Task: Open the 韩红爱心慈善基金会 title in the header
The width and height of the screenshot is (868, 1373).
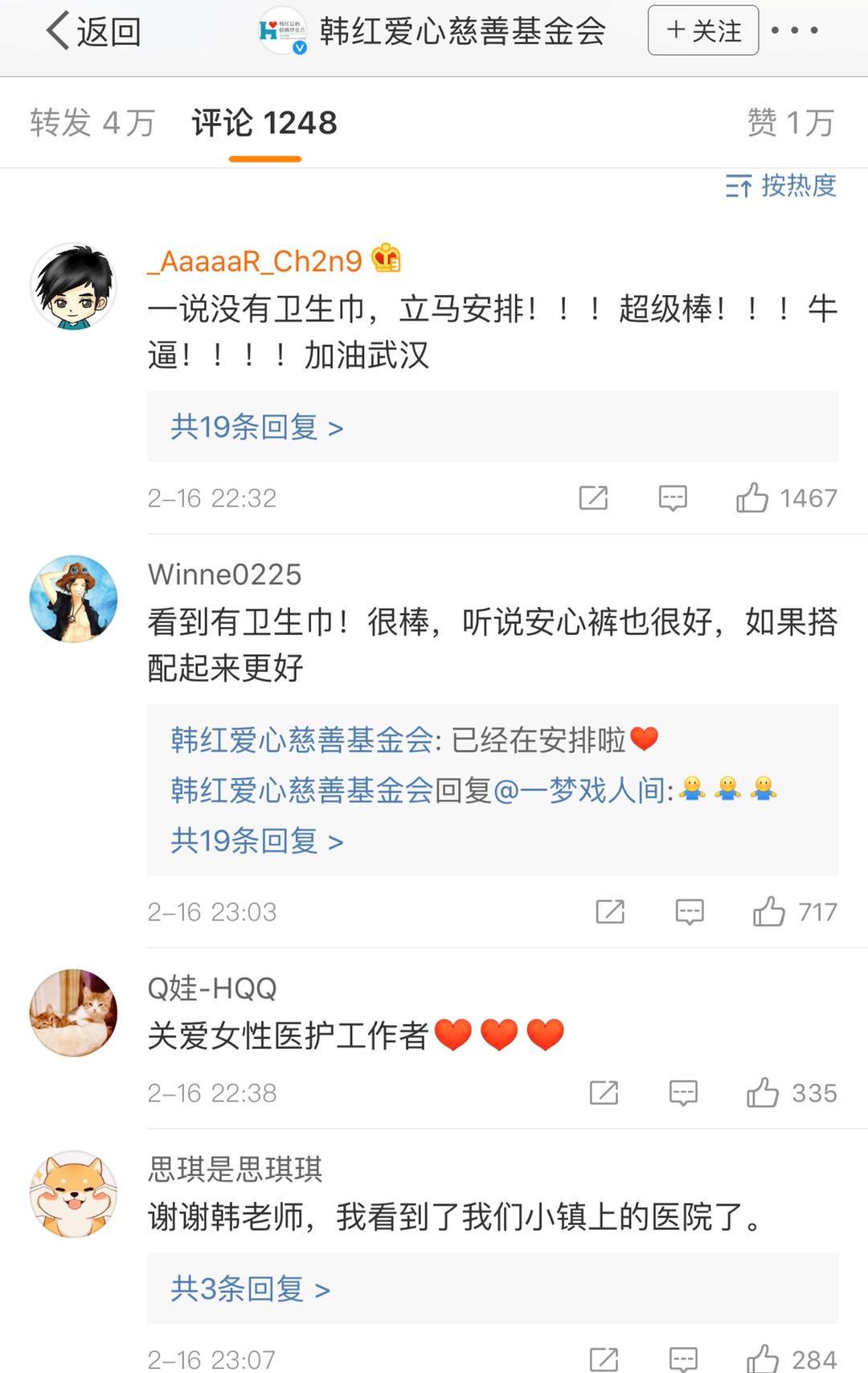Action: (x=462, y=31)
